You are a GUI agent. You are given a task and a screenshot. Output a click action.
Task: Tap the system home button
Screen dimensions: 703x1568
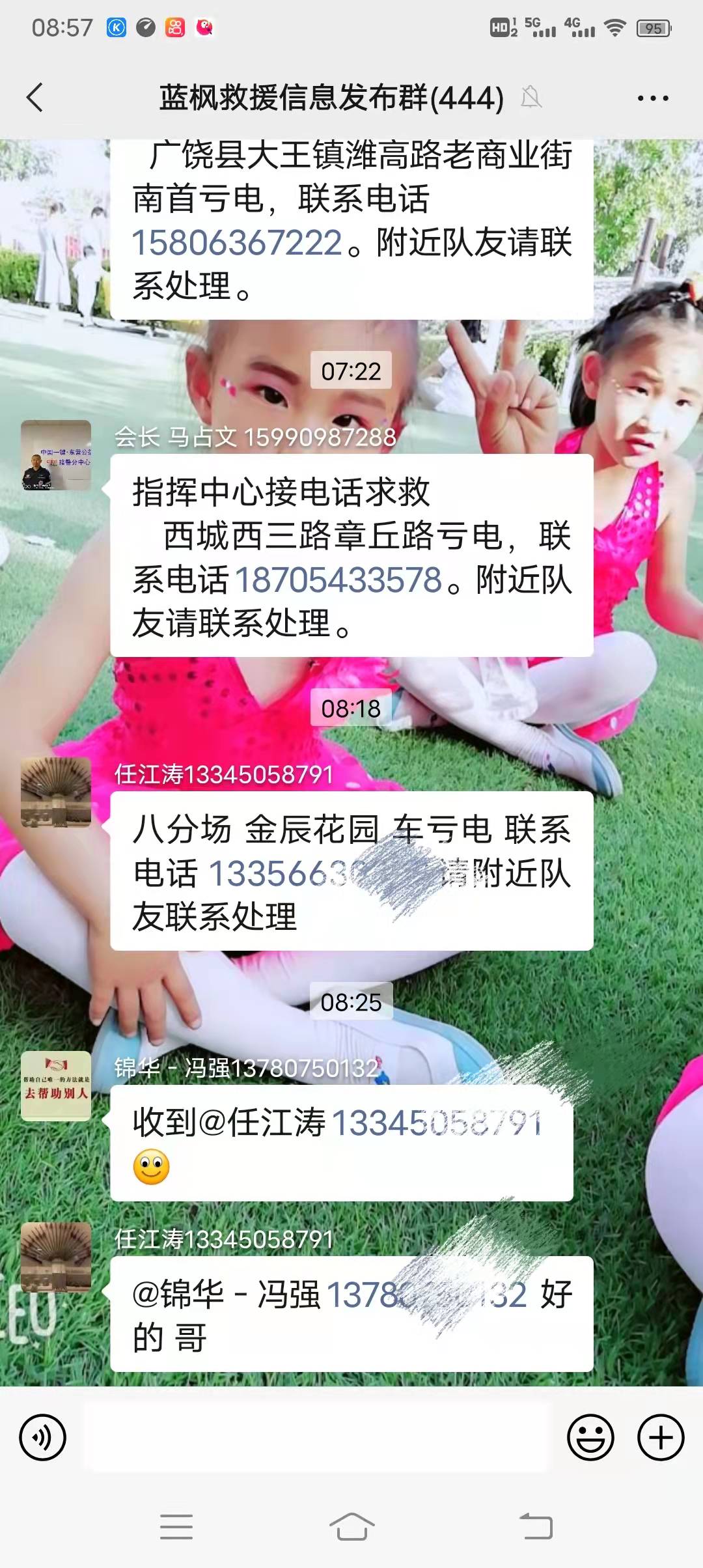(x=351, y=1526)
